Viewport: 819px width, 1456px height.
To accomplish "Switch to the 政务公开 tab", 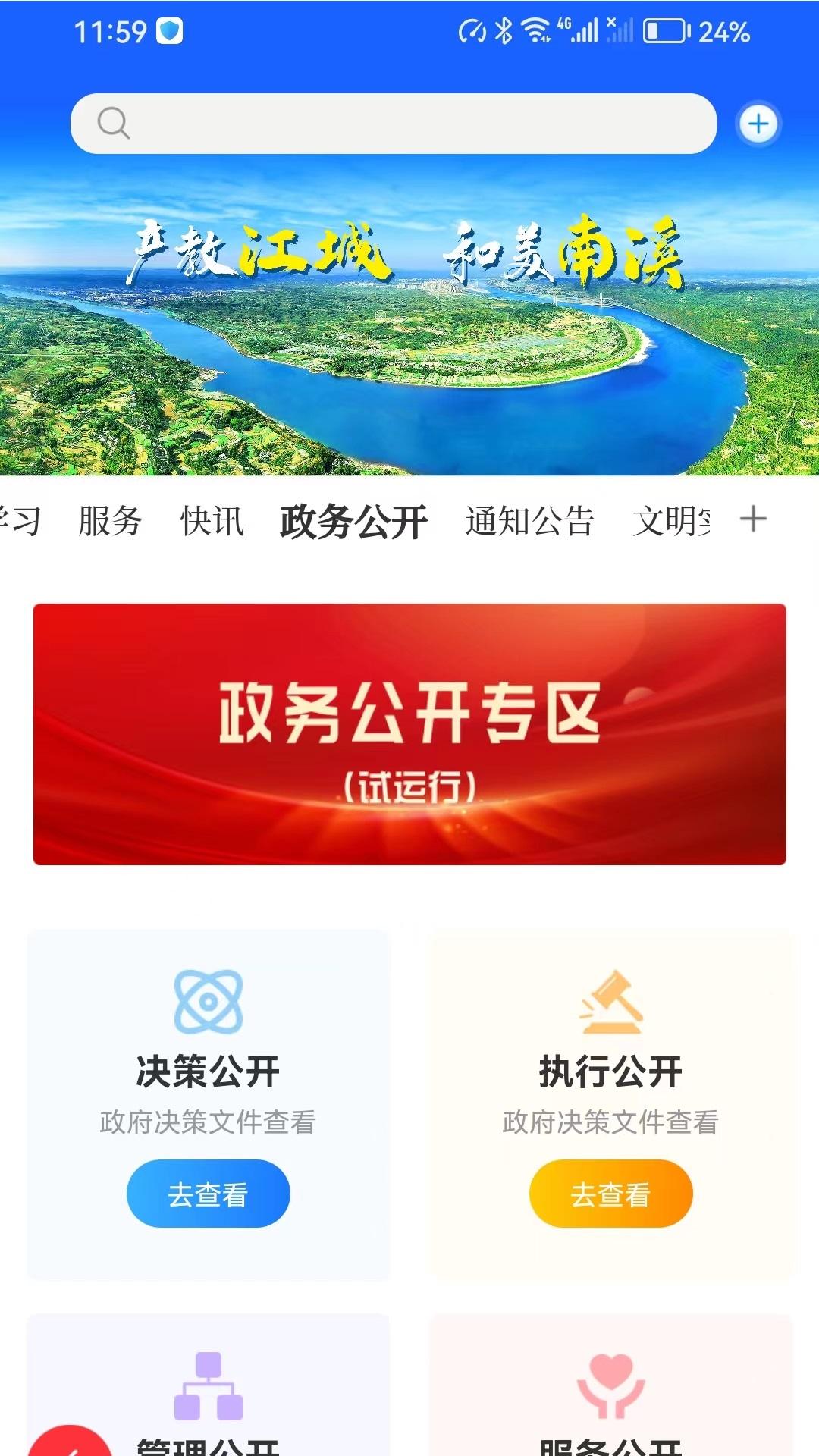I will click(x=354, y=520).
